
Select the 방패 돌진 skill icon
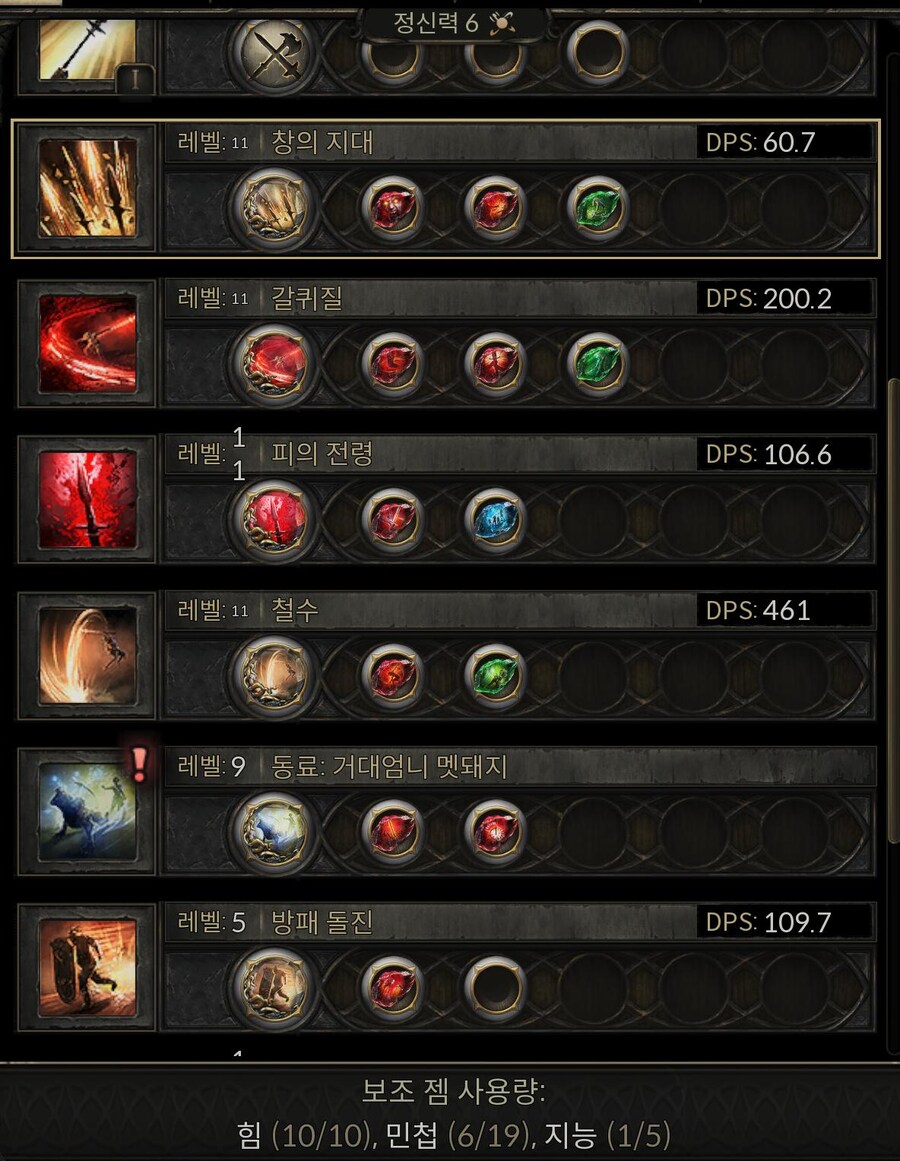click(x=87, y=967)
